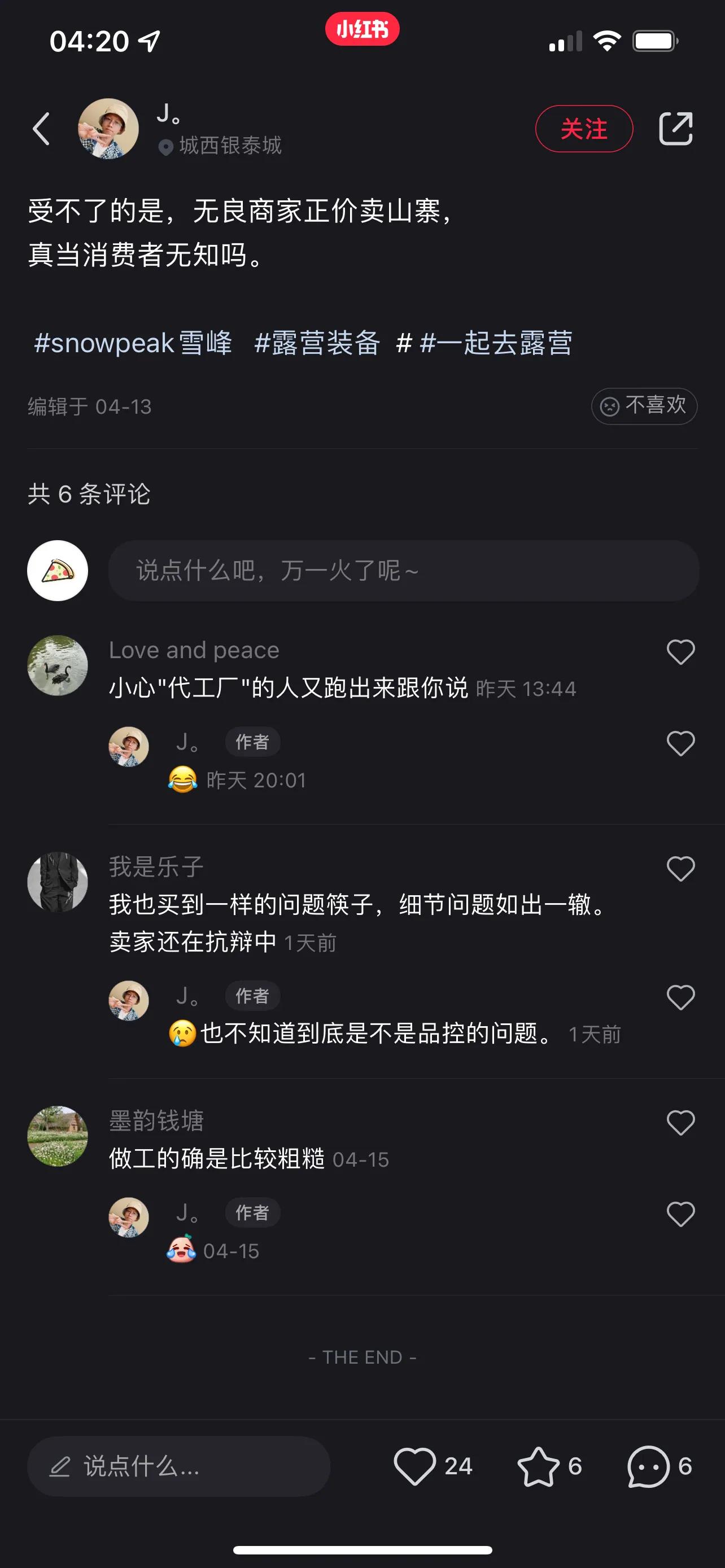725x1568 pixels.
Task: Tap the back arrow at top left
Action: (42, 129)
